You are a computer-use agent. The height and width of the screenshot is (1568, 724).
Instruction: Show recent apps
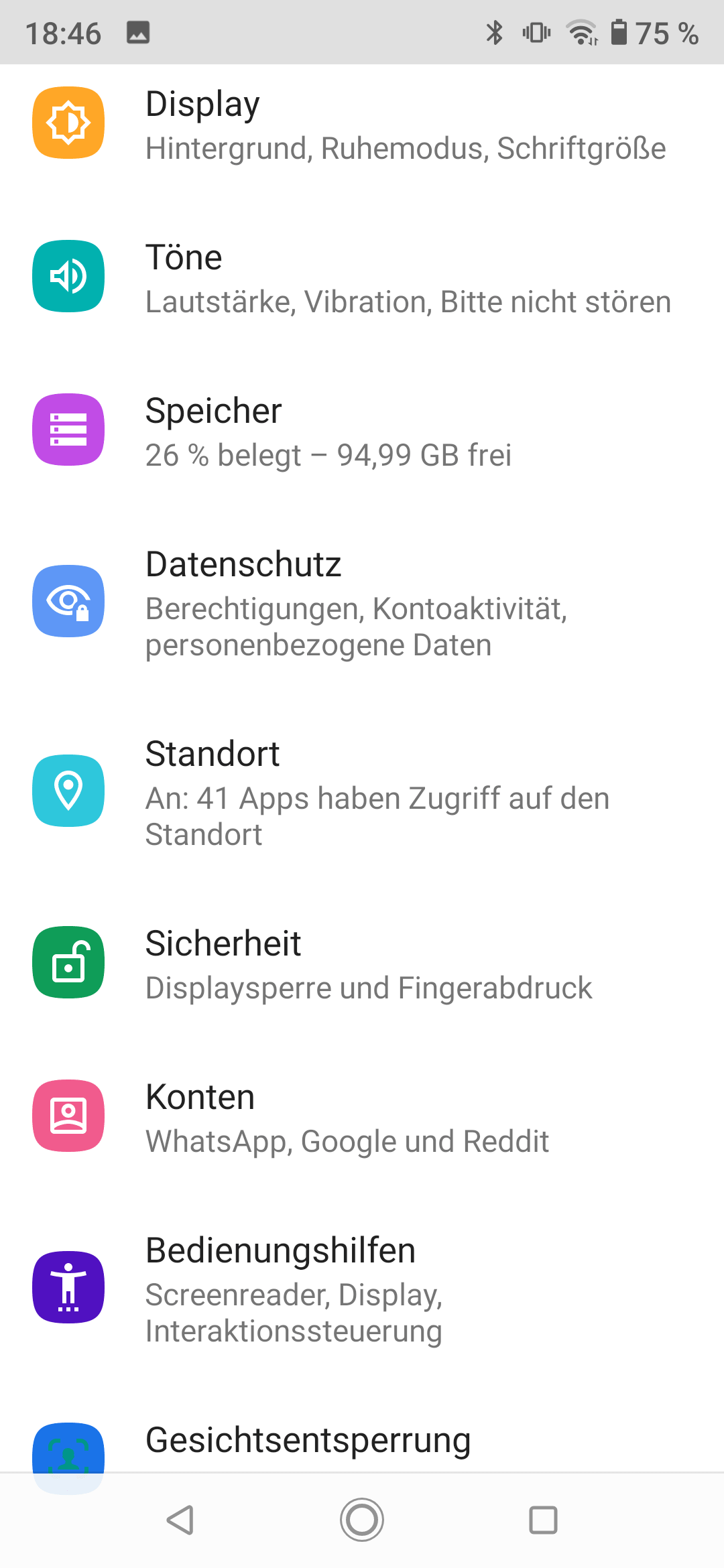(543, 1520)
